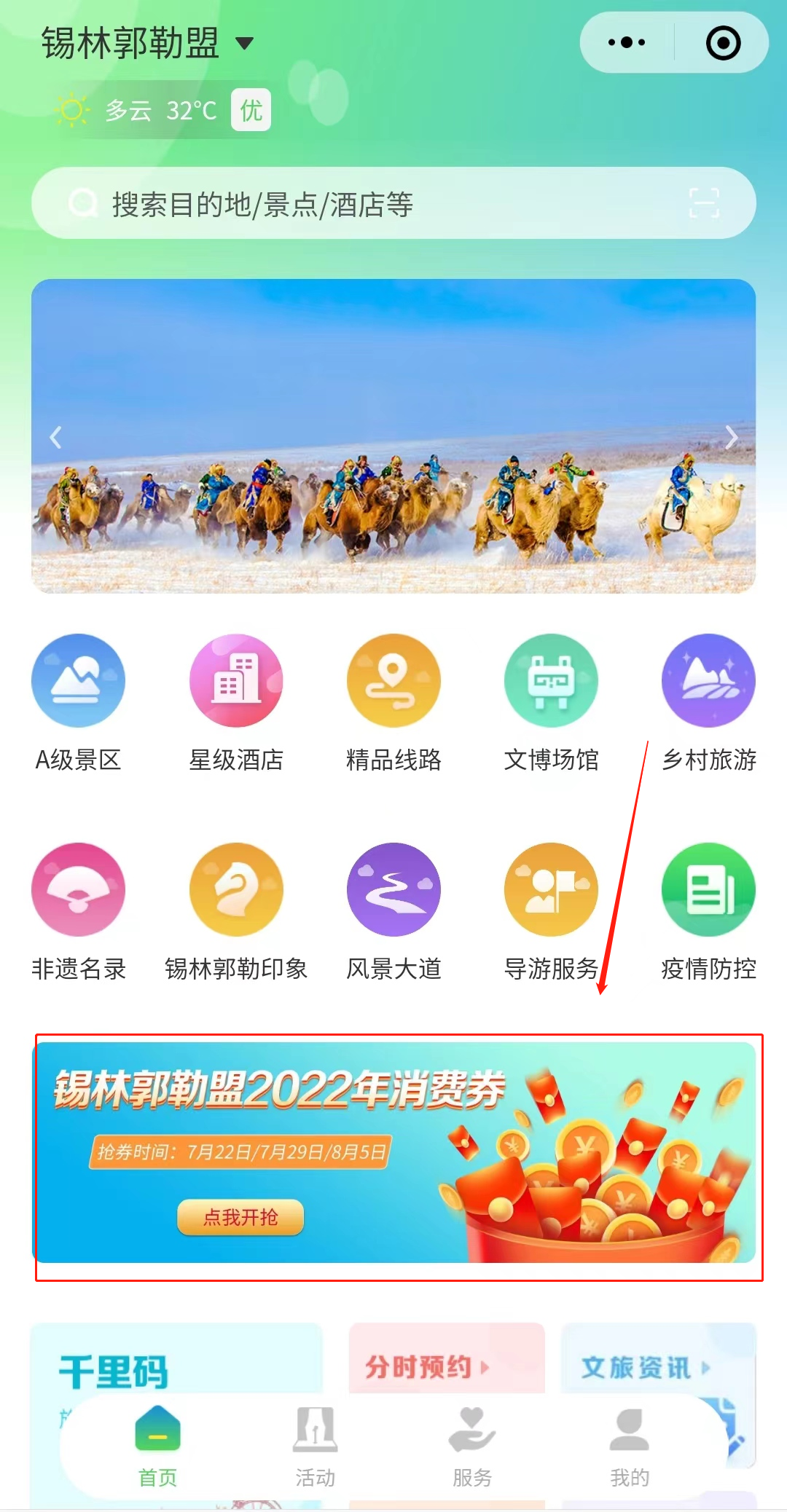Tap 点我开抢 on the coupon banner
Screen dimensions: 787x1512
[x=240, y=1217]
